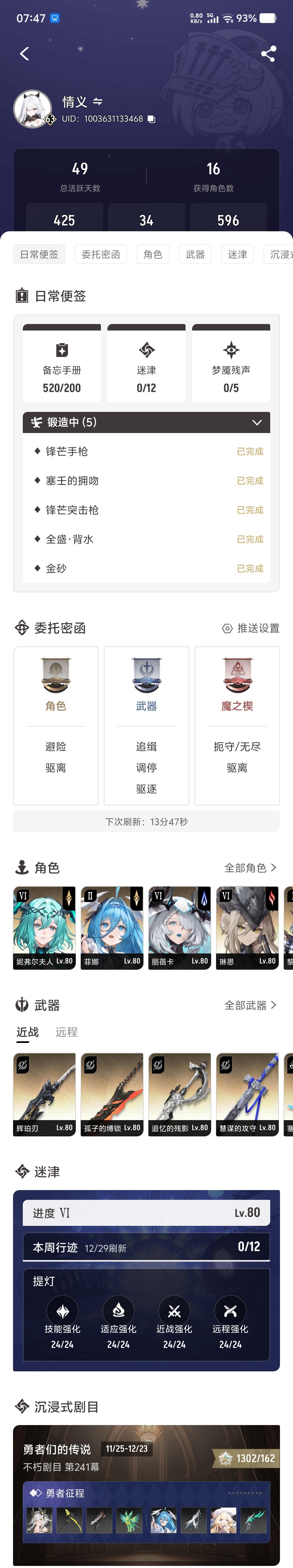293x1568 pixels.
Task: Switch to the 迷津 tab chip
Action: click(238, 255)
